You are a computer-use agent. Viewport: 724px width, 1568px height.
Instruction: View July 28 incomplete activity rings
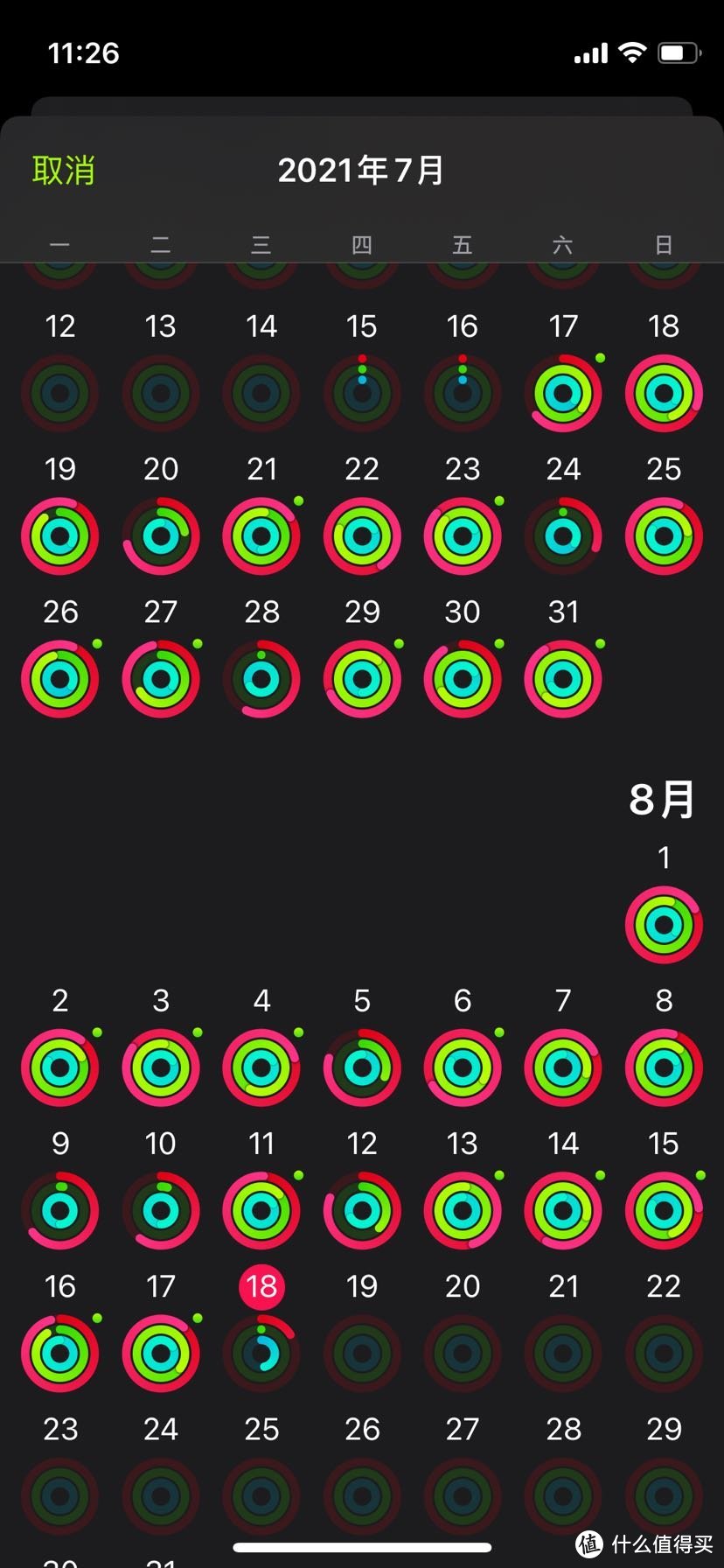(x=261, y=678)
